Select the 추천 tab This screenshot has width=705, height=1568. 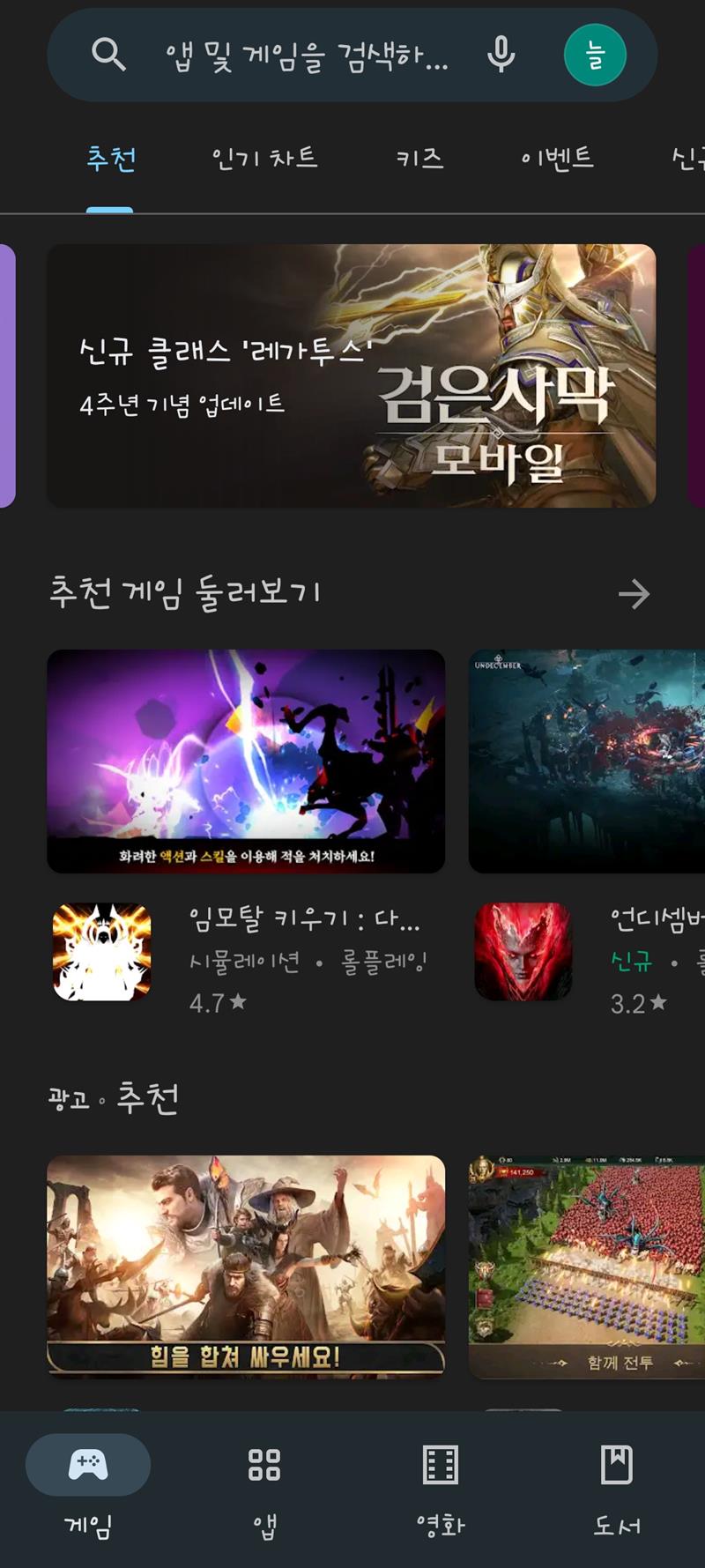(111, 159)
